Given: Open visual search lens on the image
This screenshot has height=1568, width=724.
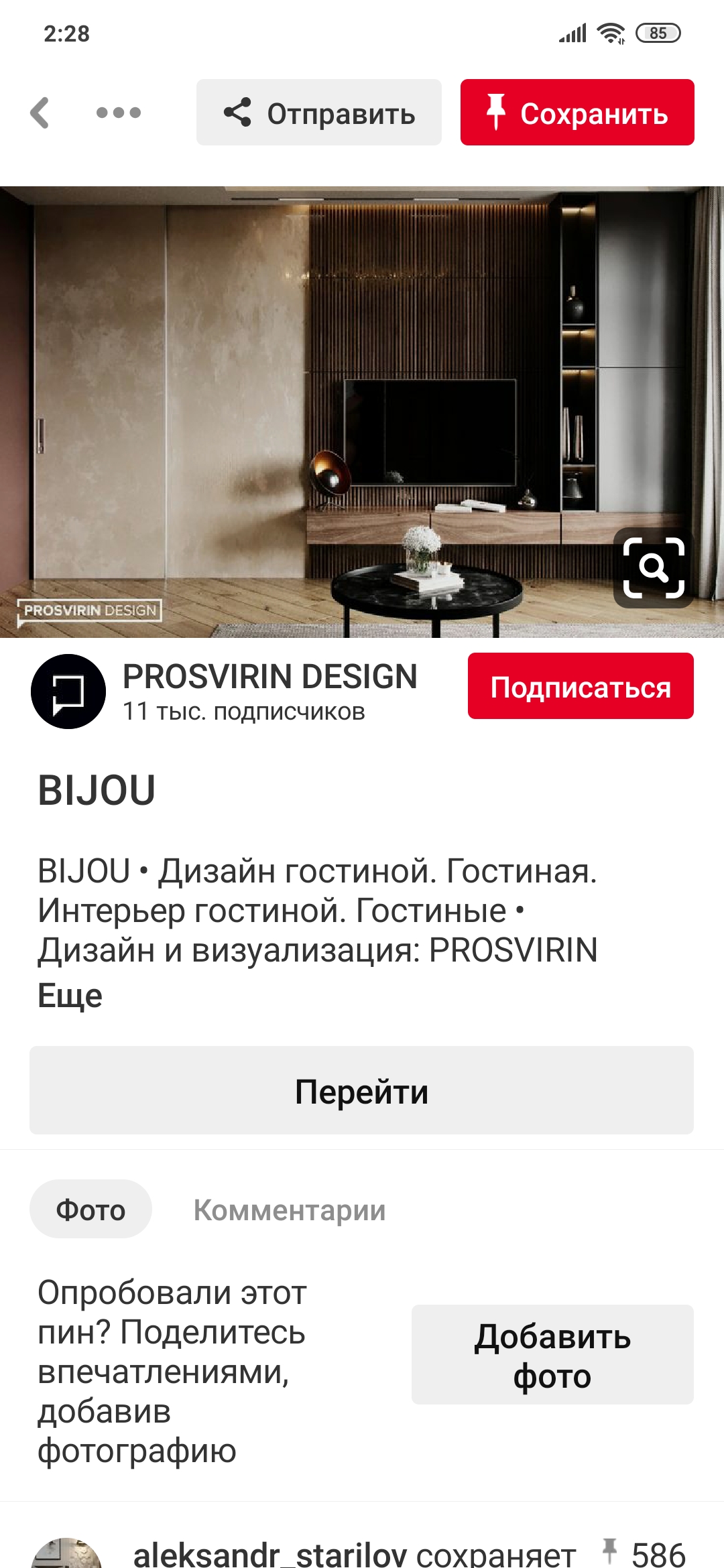Looking at the screenshot, I should [x=654, y=568].
